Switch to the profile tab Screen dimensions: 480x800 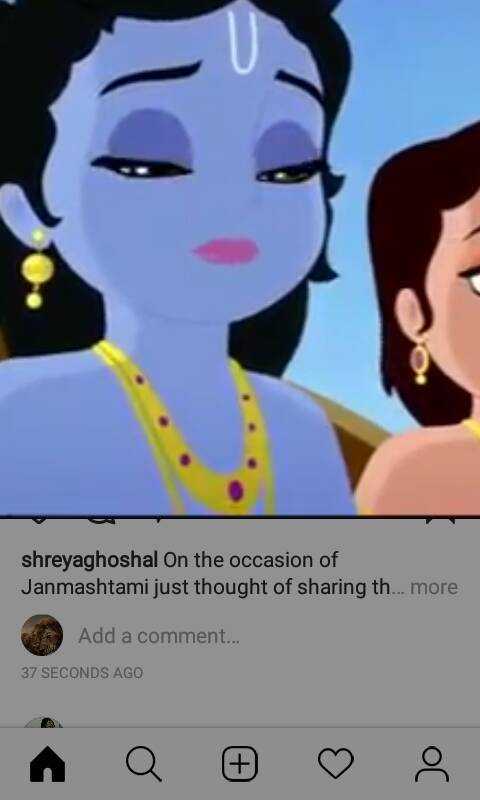click(x=432, y=764)
